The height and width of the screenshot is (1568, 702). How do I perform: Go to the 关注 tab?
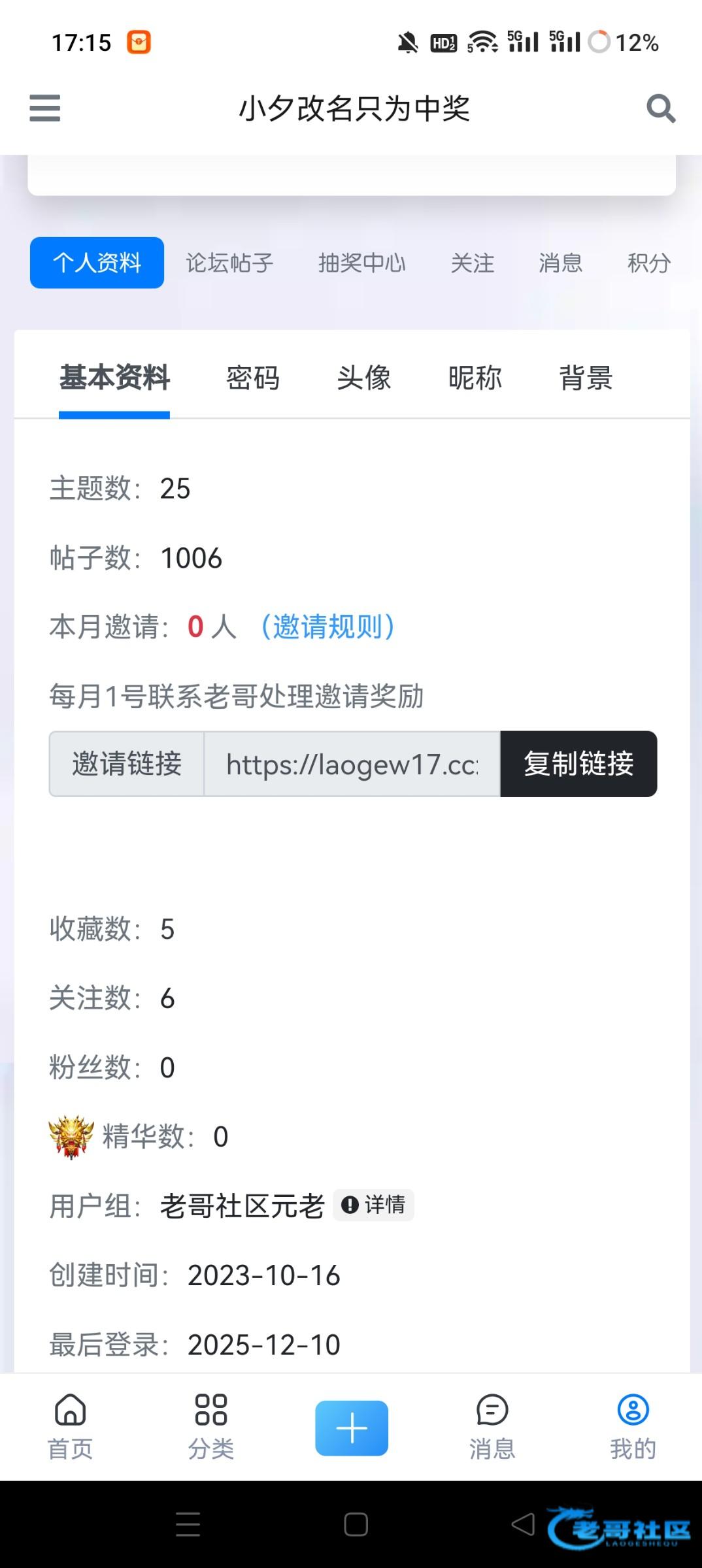click(x=472, y=263)
